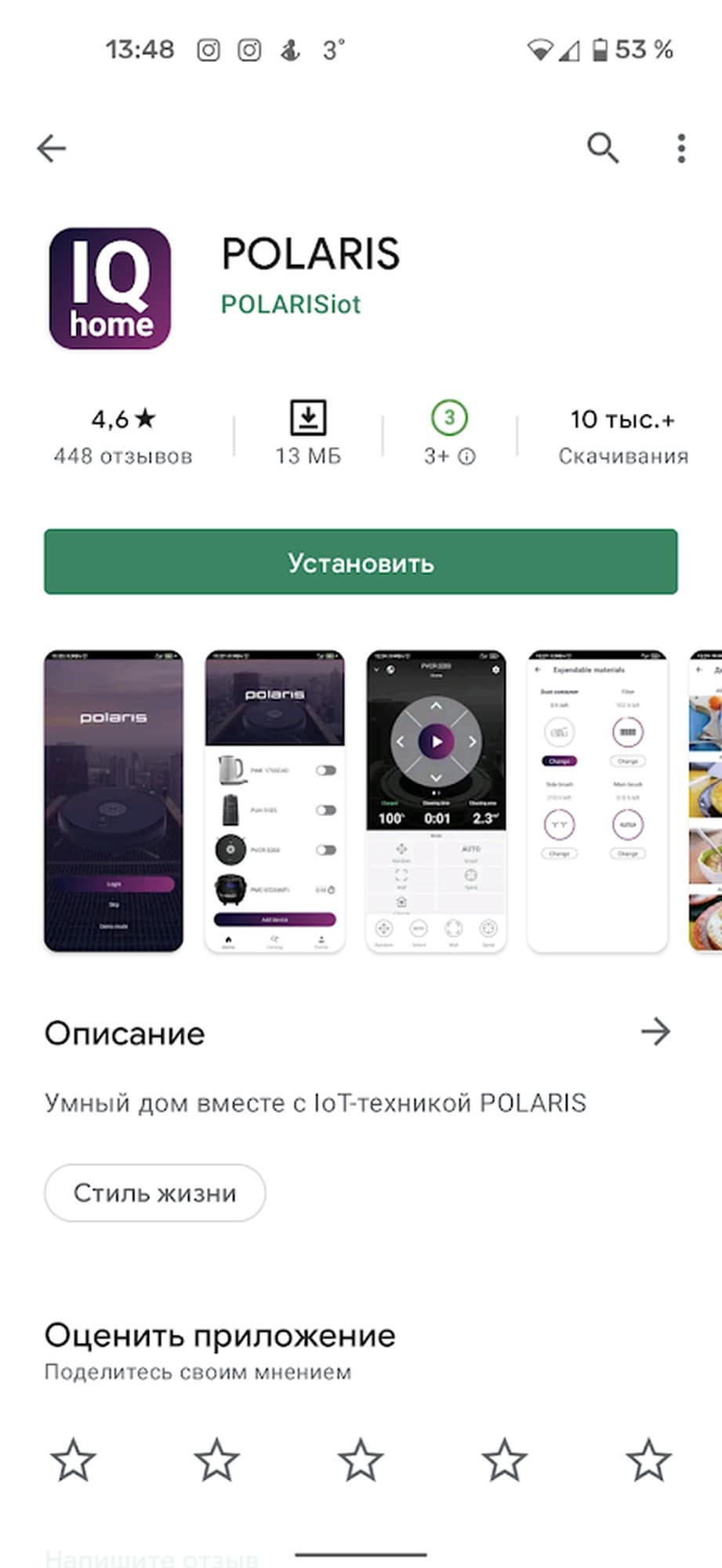722x1568 pixels.
Task: Rate the app one star
Action: tap(73, 1460)
